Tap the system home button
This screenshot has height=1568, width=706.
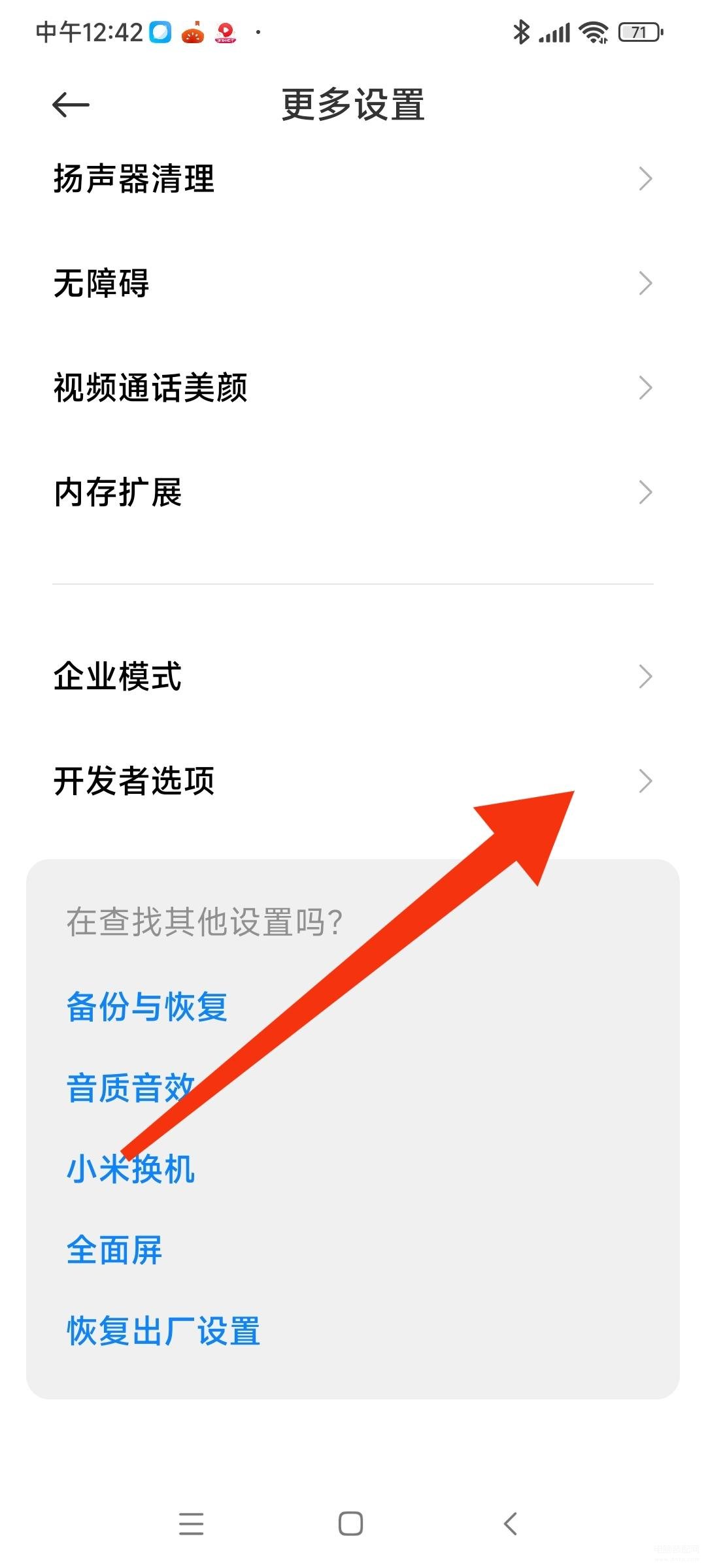pos(351,1524)
